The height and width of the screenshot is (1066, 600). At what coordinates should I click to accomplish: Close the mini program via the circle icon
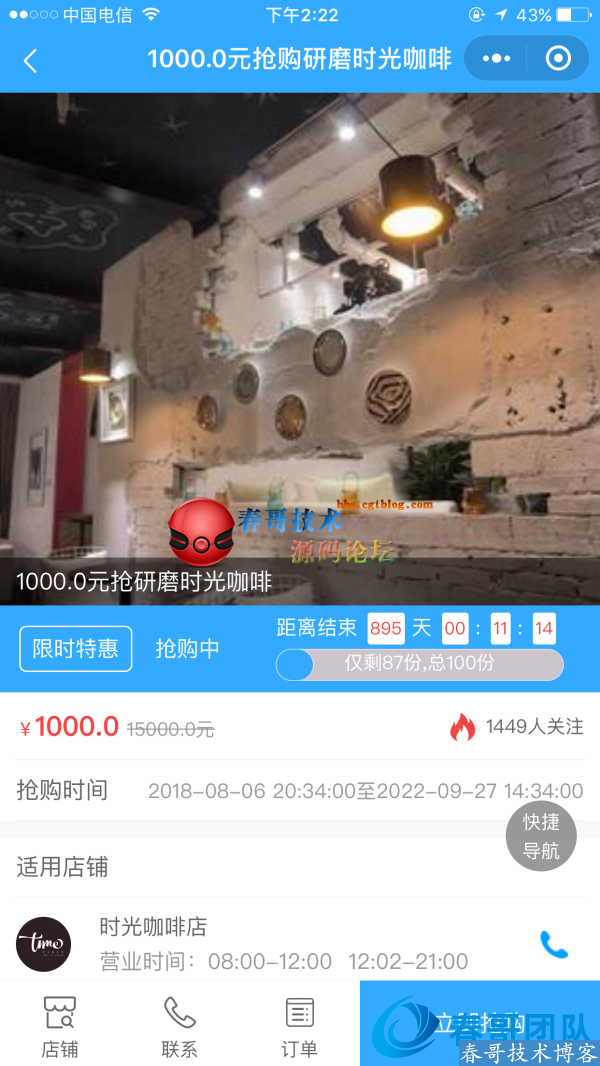(x=558, y=59)
